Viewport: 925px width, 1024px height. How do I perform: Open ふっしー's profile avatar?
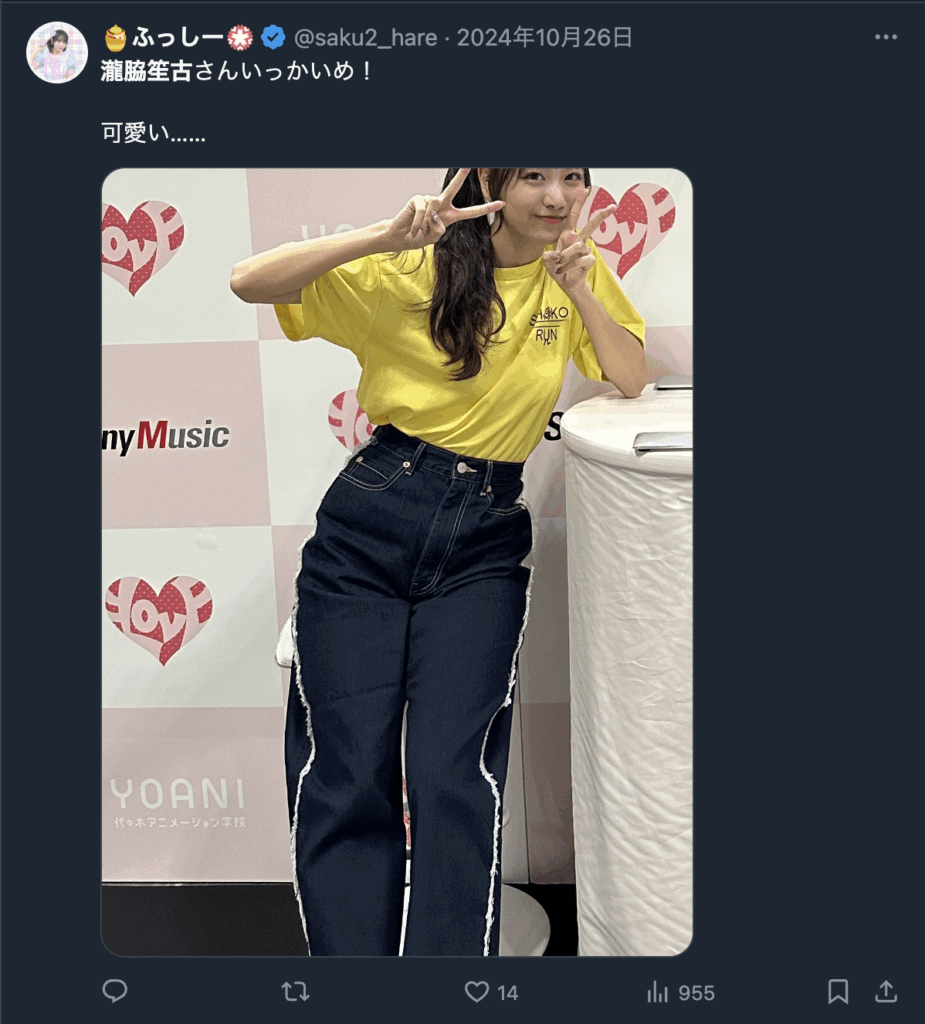[x=56, y=52]
